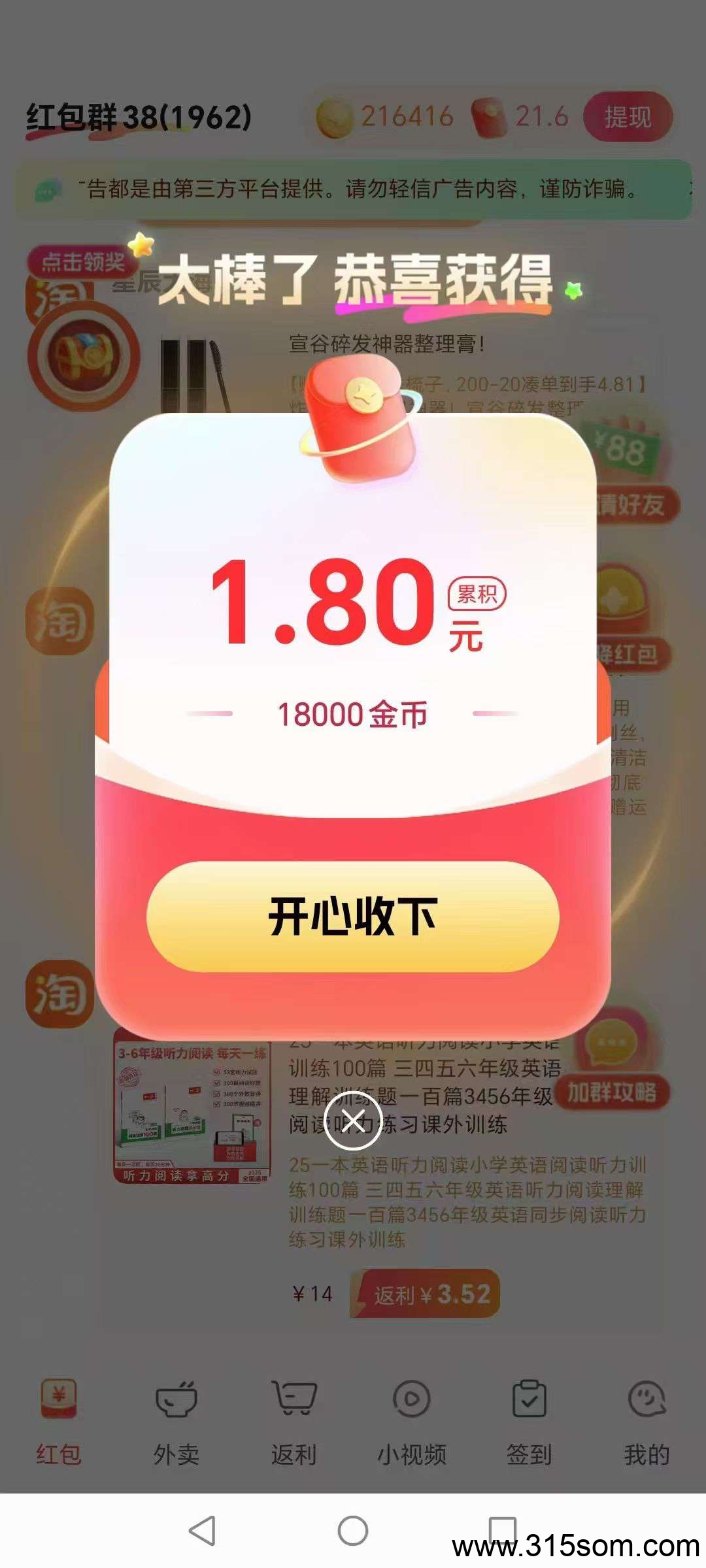
Task: Close the red packet reward popup
Action: click(x=353, y=1120)
